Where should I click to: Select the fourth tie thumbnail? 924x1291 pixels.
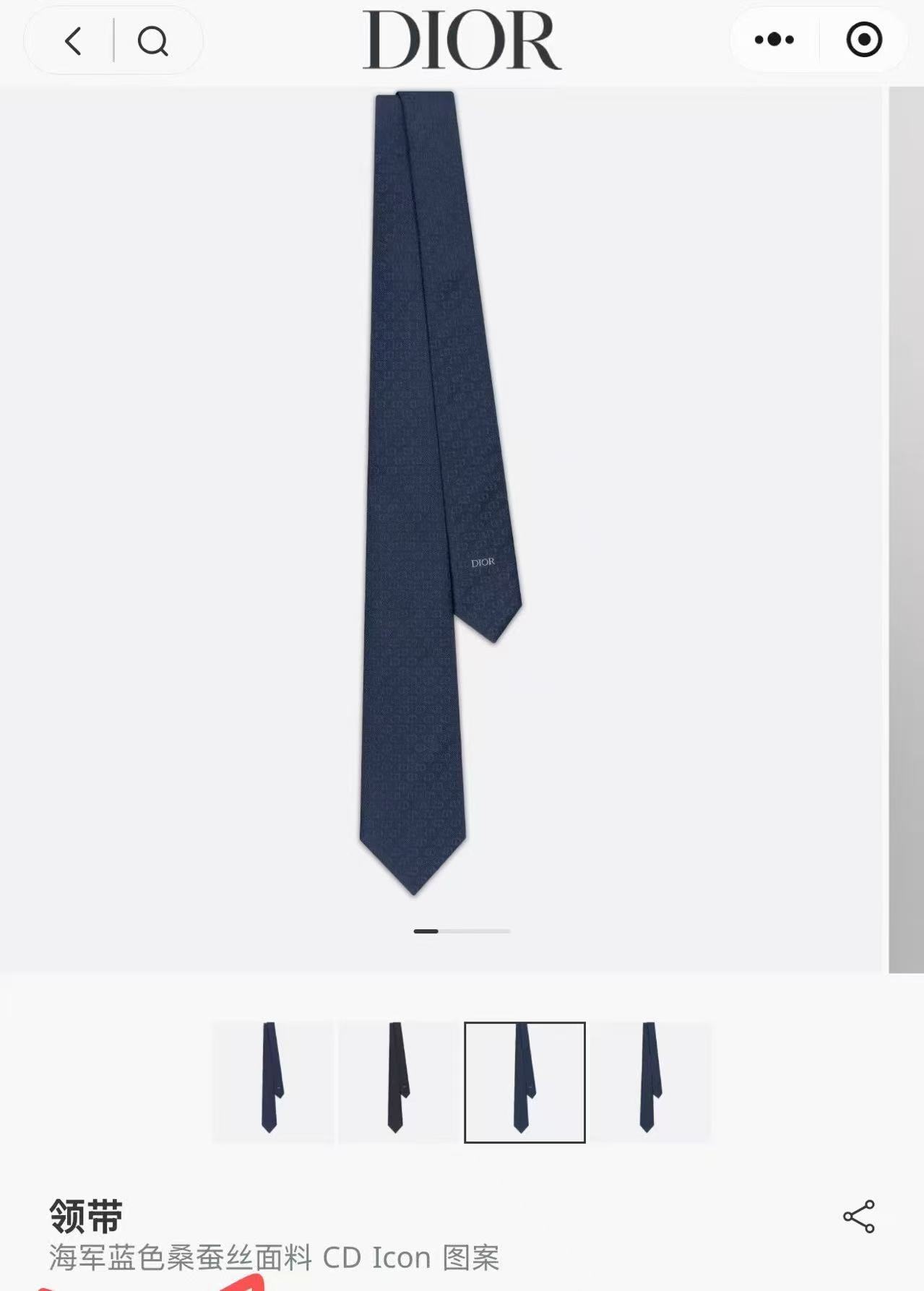650,1081
